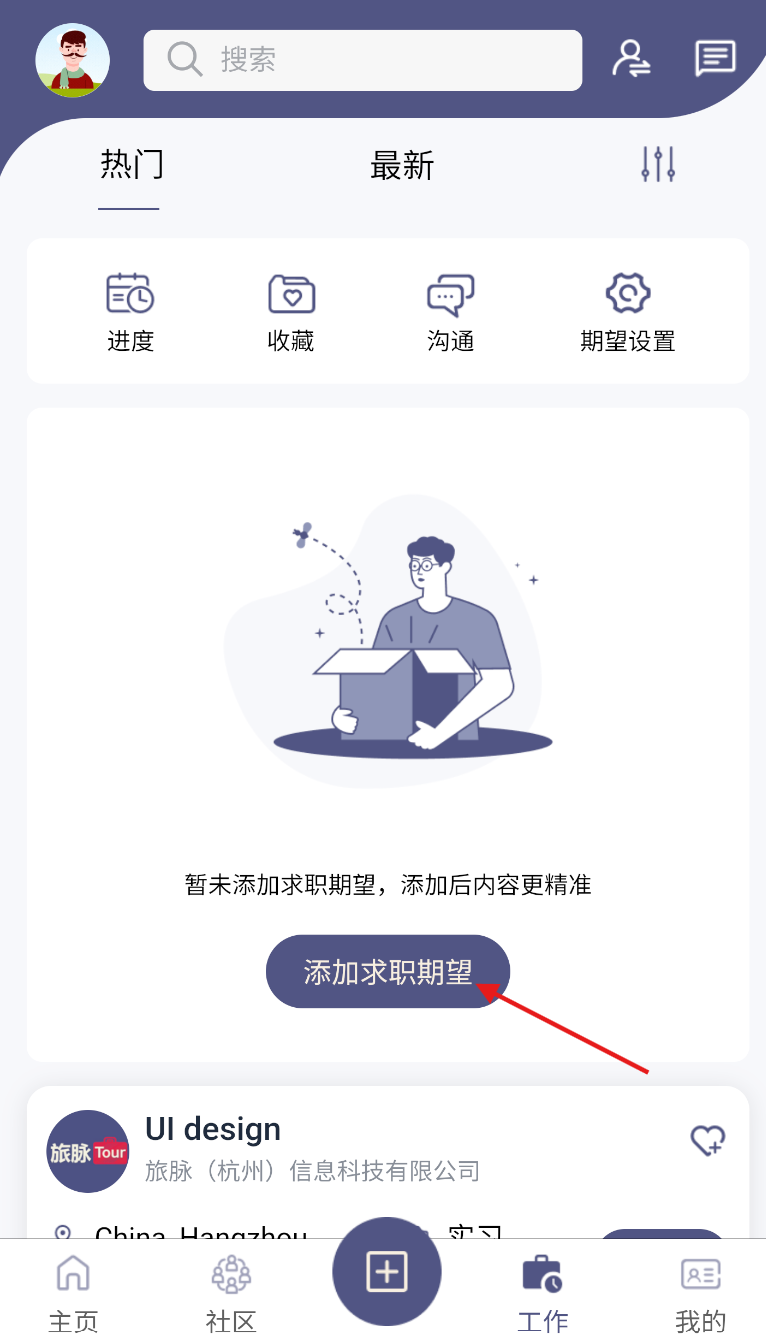766x1336 pixels.
Task: Open 收藏 favorites shortcut
Action: (x=291, y=312)
